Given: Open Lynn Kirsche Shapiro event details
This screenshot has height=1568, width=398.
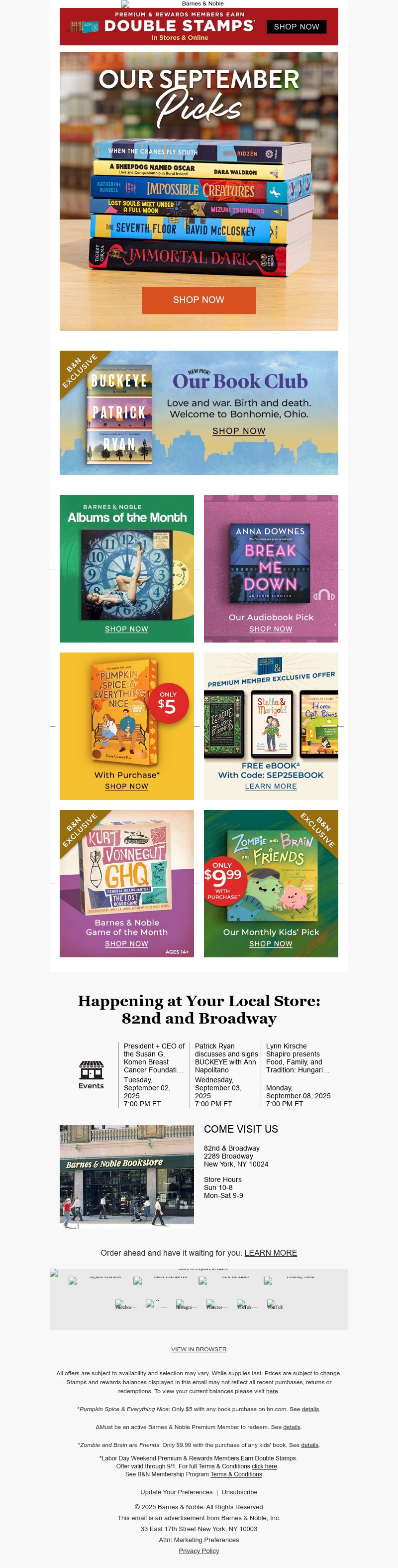Looking at the screenshot, I should point(298,1061).
